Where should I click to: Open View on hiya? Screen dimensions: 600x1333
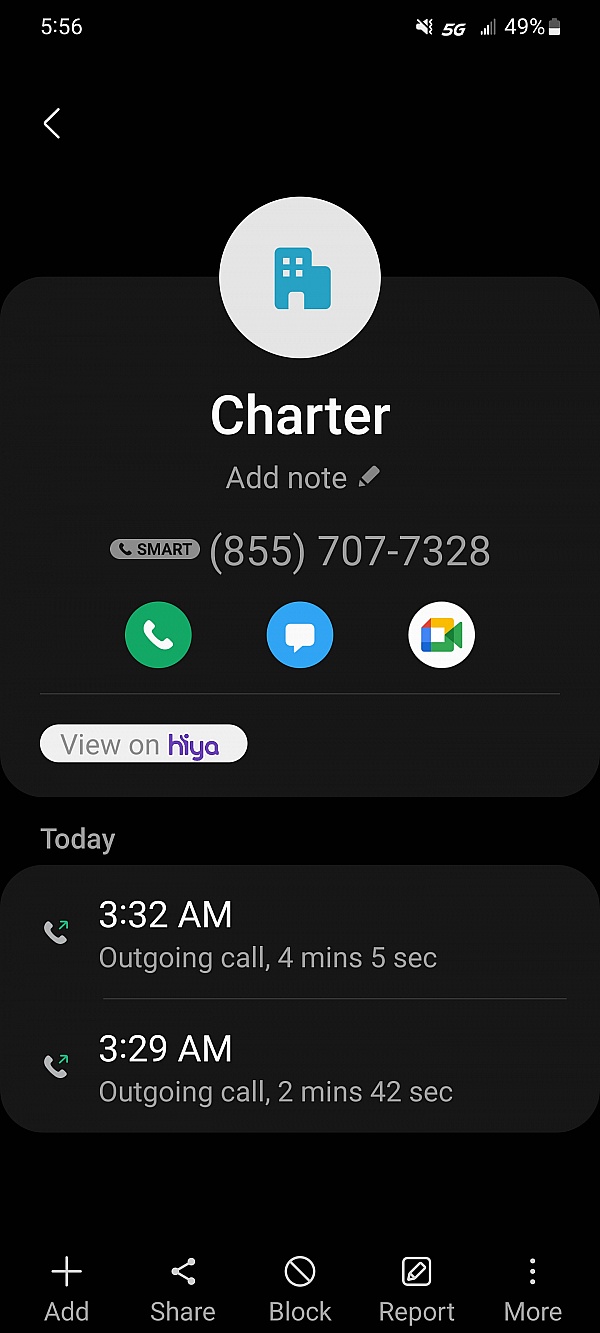click(143, 744)
